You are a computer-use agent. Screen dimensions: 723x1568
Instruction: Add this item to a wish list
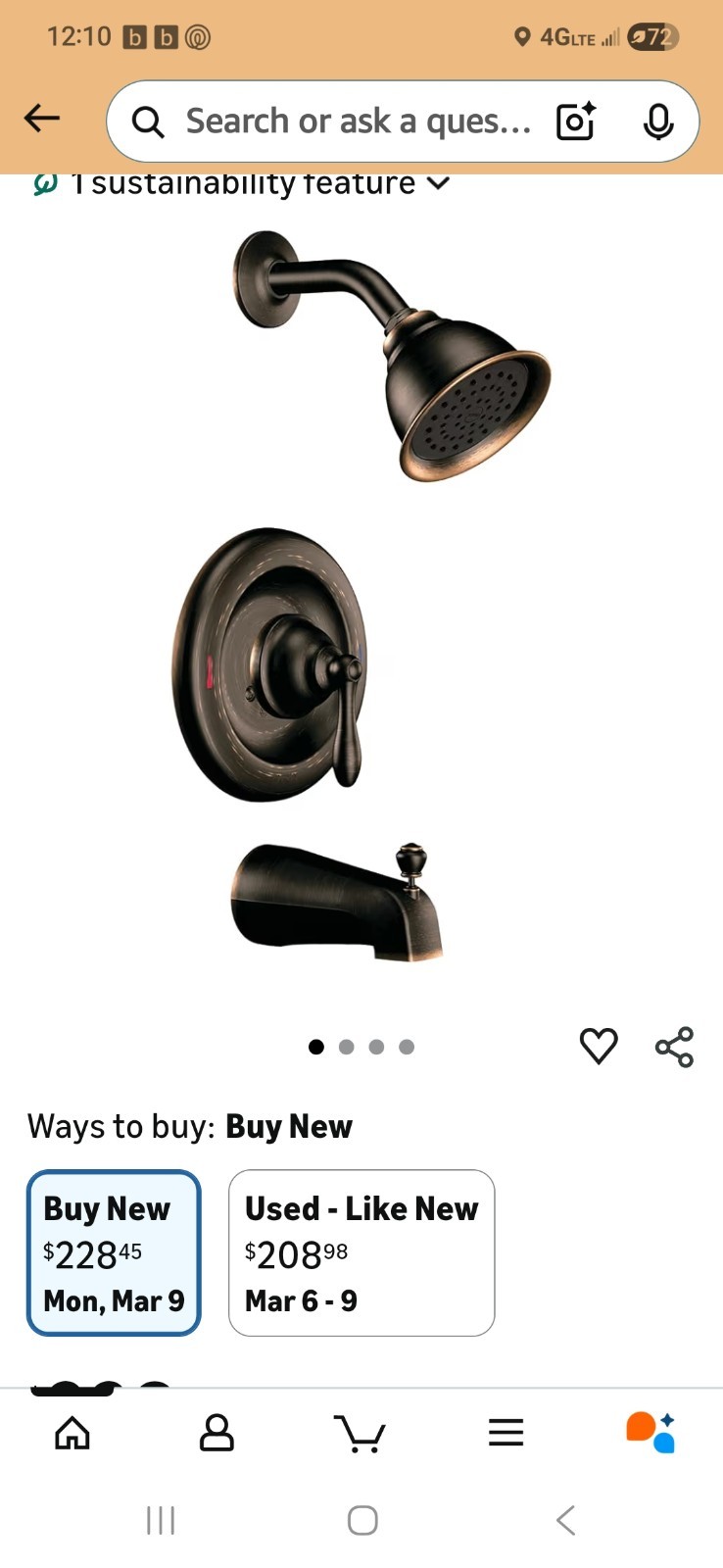599,1046
